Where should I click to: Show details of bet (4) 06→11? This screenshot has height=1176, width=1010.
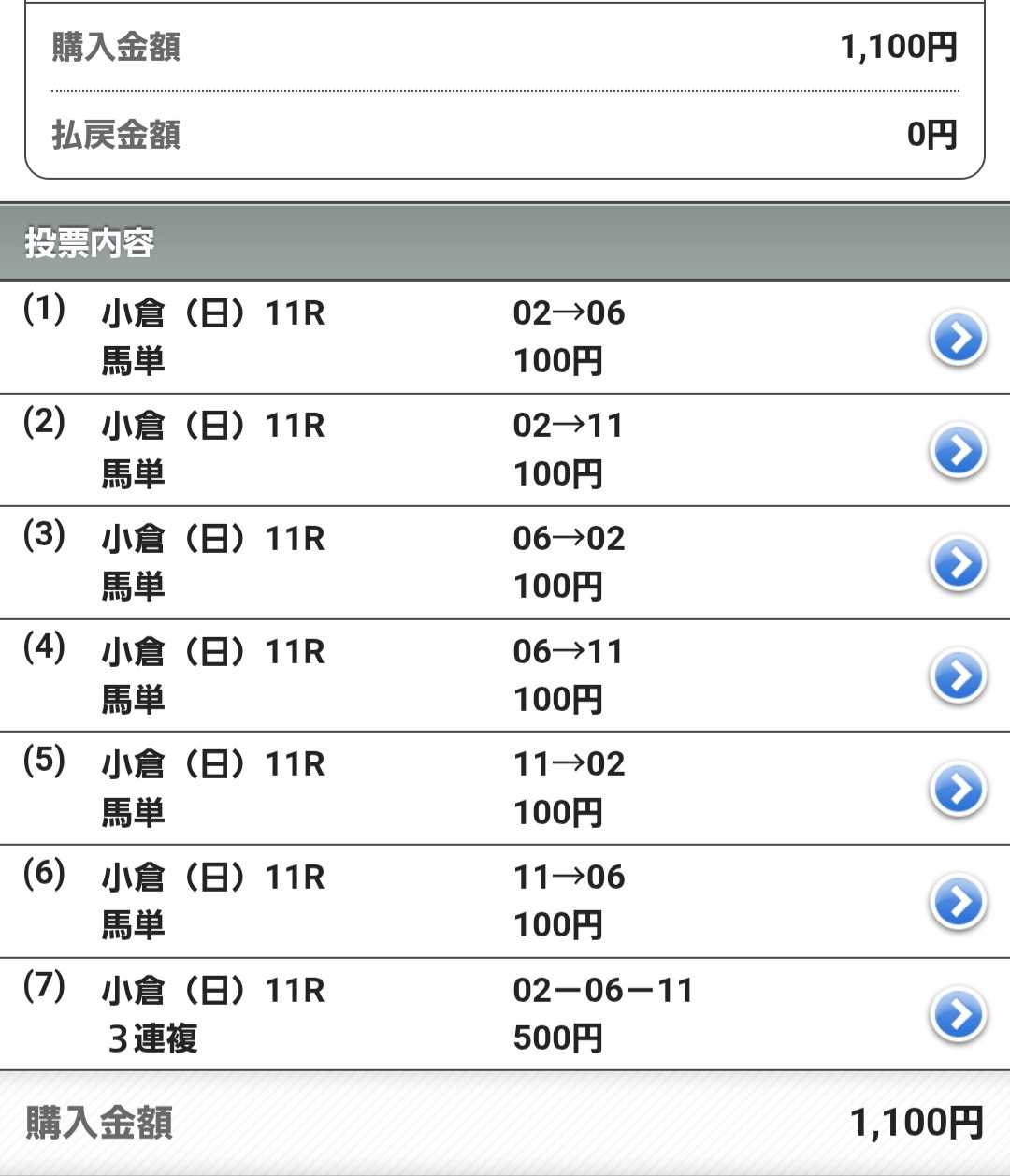coord(958,676)
